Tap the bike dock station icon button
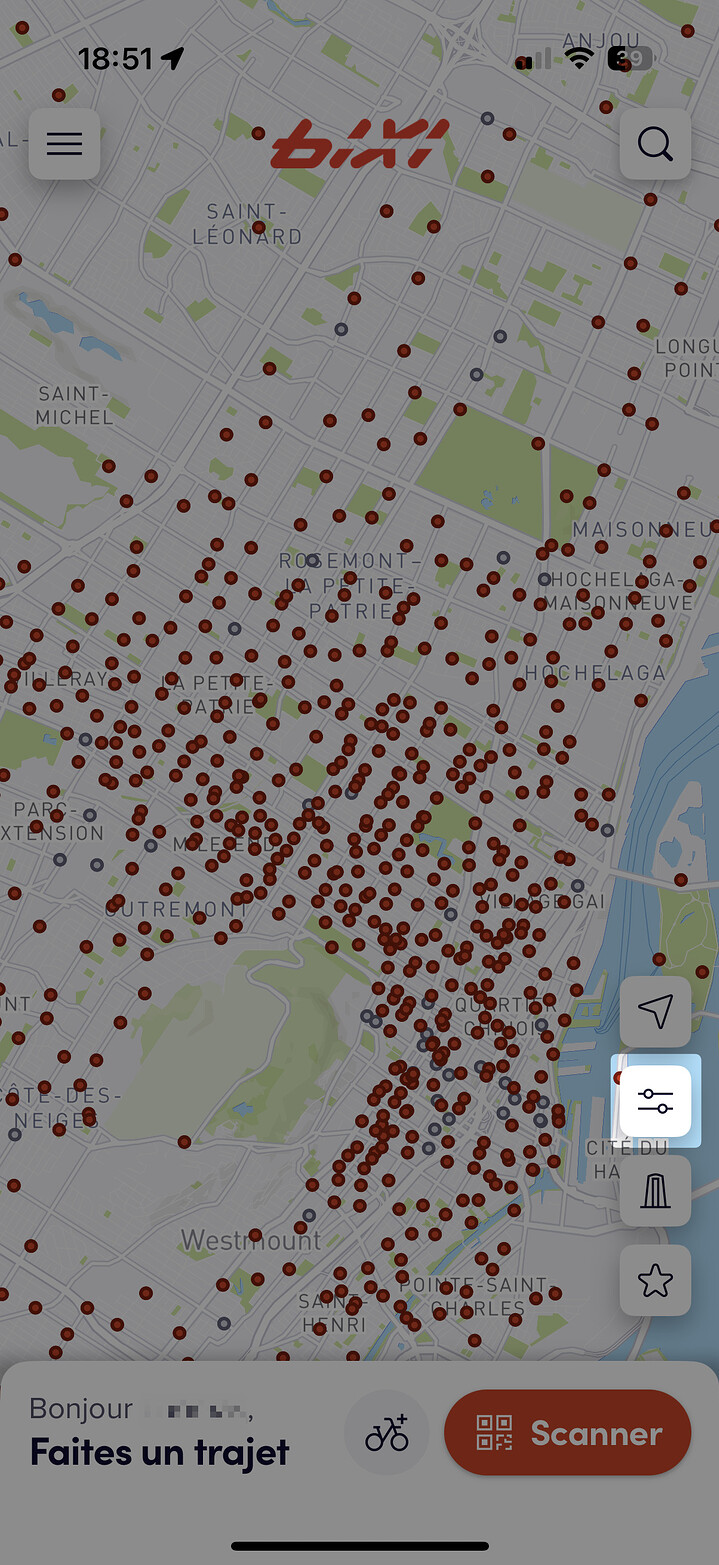This screenshot has height=1565, width=719. point(655,1190)
